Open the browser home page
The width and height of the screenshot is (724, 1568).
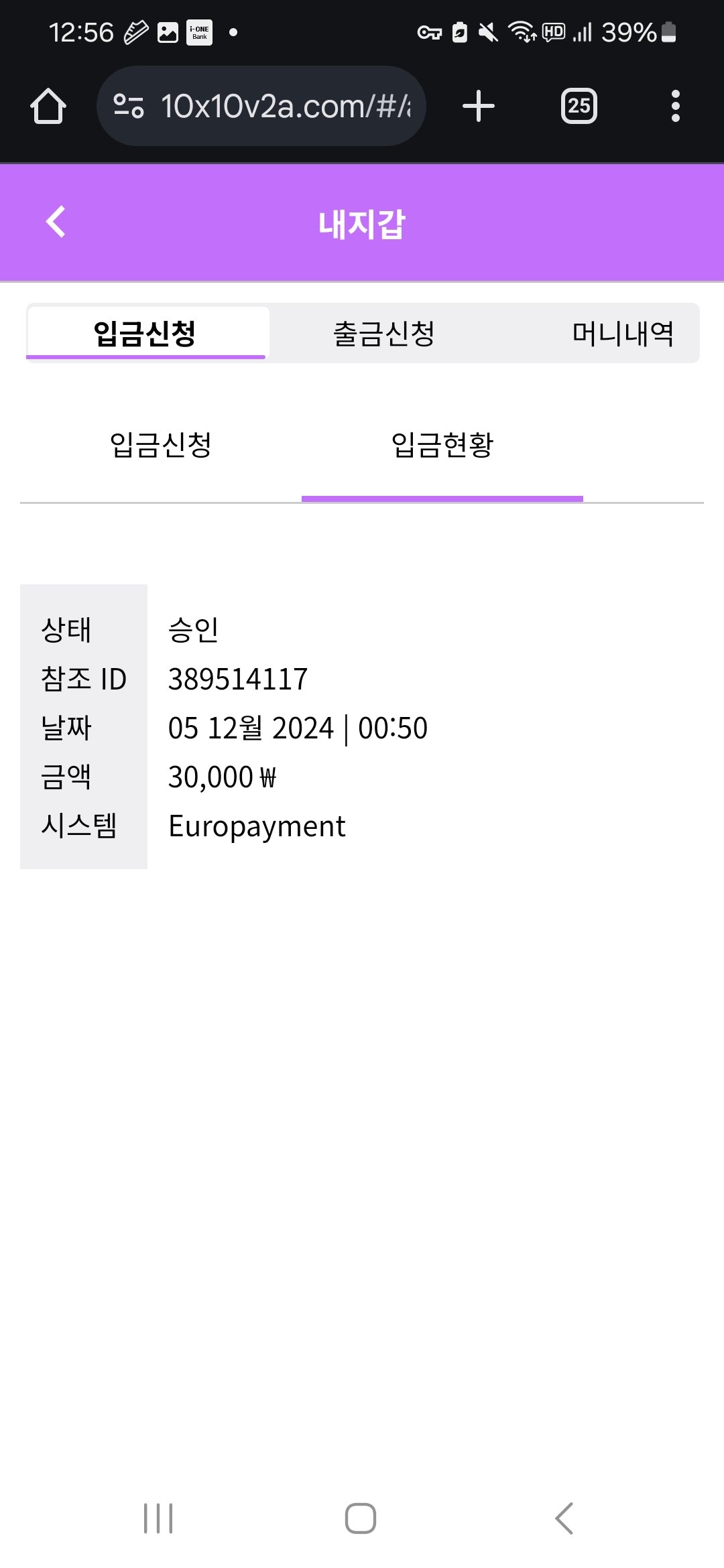48,106
